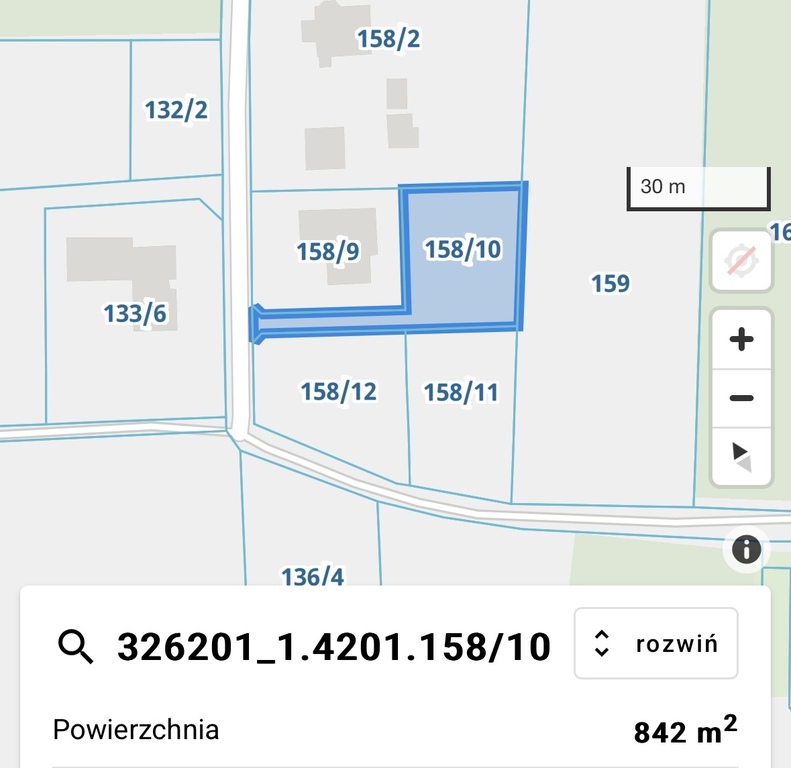This screenshot has width=791, height=768.
Task: Tap the location arrow button
Action: coord(741,457)
